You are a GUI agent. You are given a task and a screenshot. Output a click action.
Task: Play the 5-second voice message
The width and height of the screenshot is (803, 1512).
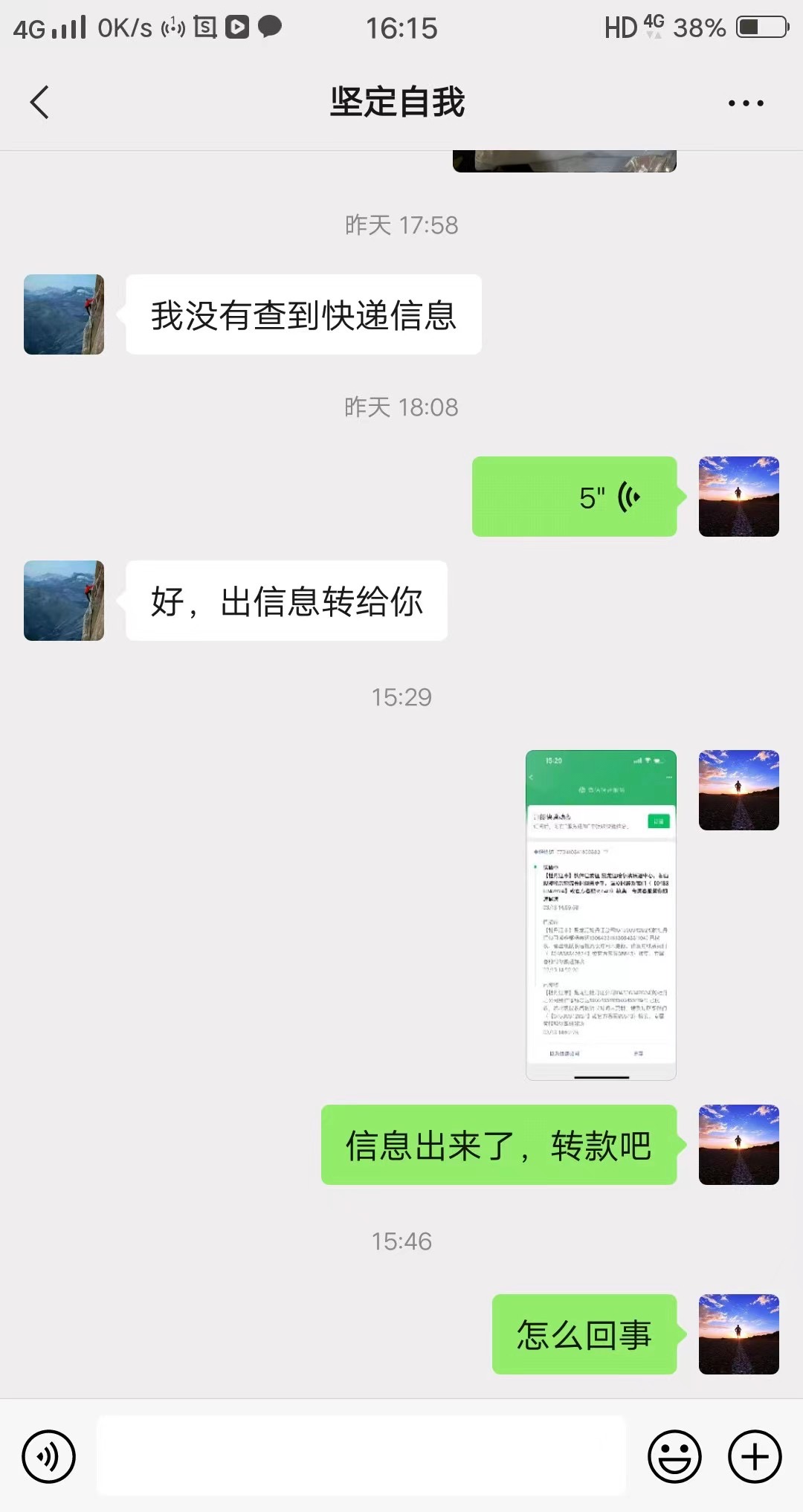(x=574, y=497)
